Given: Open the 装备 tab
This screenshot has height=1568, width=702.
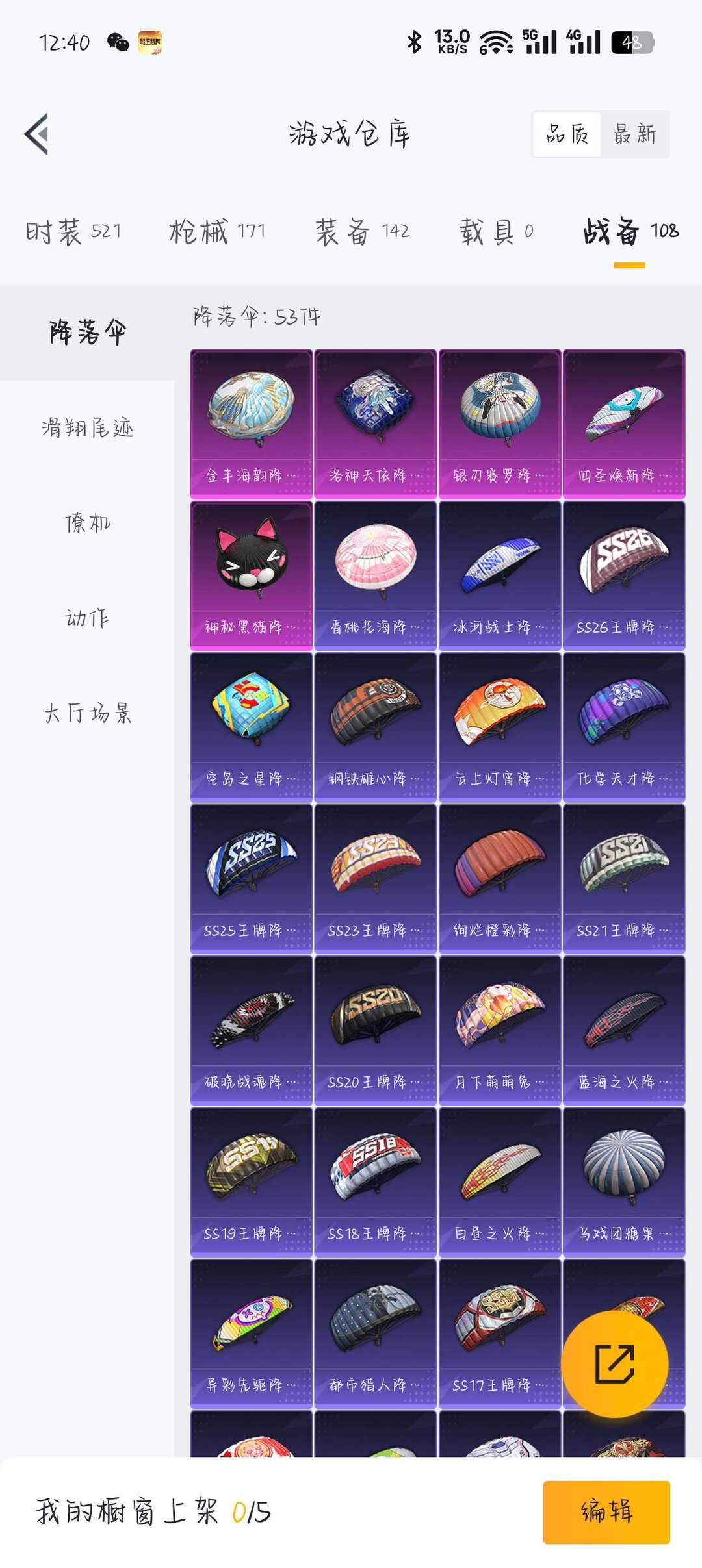Looking at the screenshot, I should pos(362,231).
